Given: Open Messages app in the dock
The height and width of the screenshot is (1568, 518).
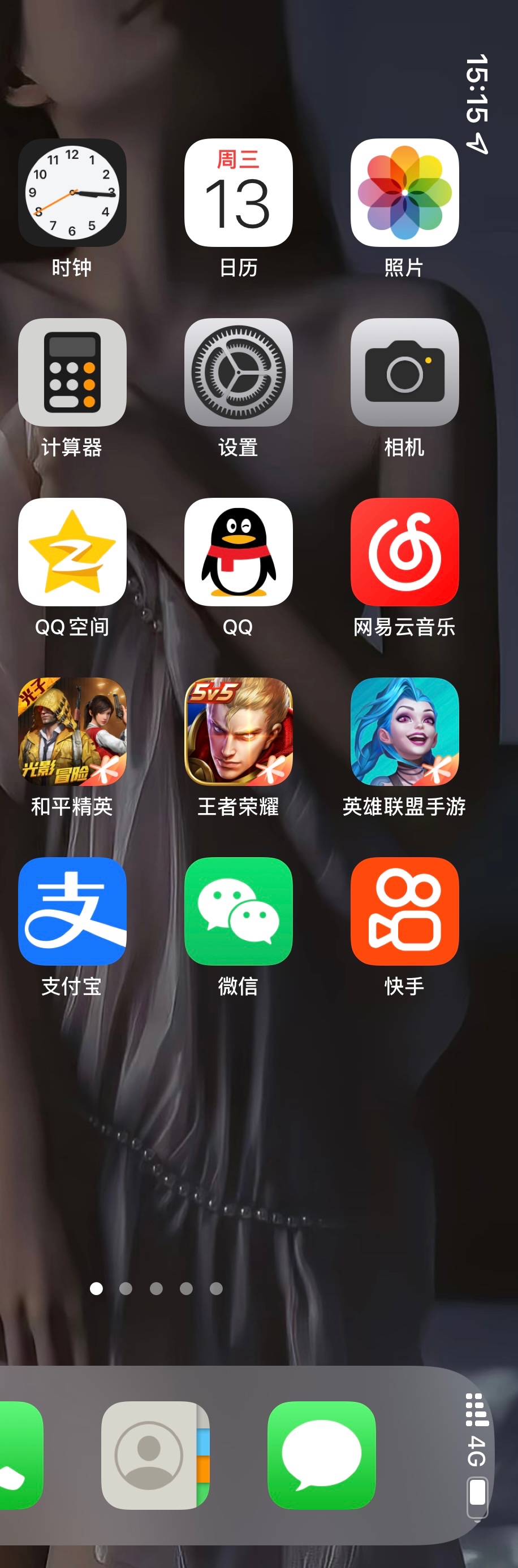Looking at the screenshot, I should [x=322, y=1455].
